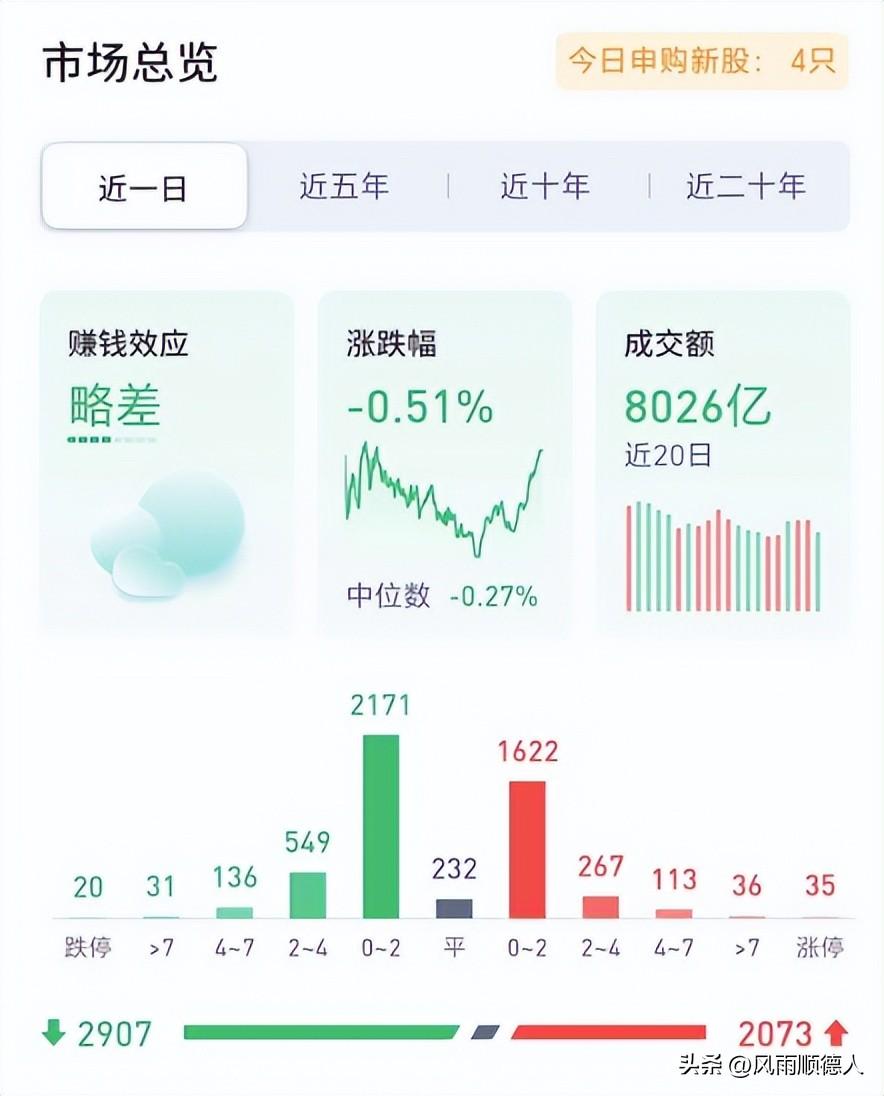Open the 成交额 card
Viewport: 884px width, 1096px height.
[723, 463]
